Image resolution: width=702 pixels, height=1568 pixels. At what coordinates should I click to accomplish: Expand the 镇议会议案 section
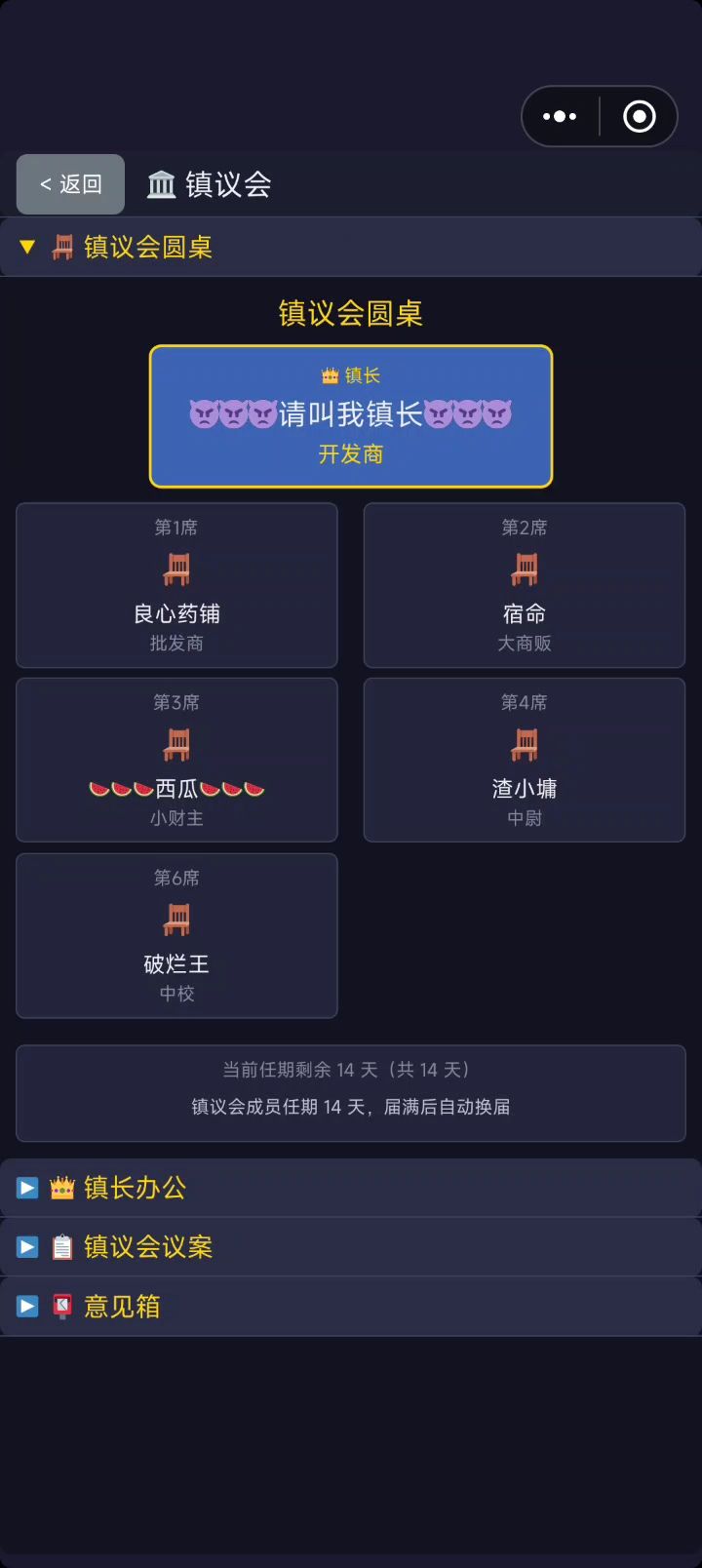(x=26, y=1246)
